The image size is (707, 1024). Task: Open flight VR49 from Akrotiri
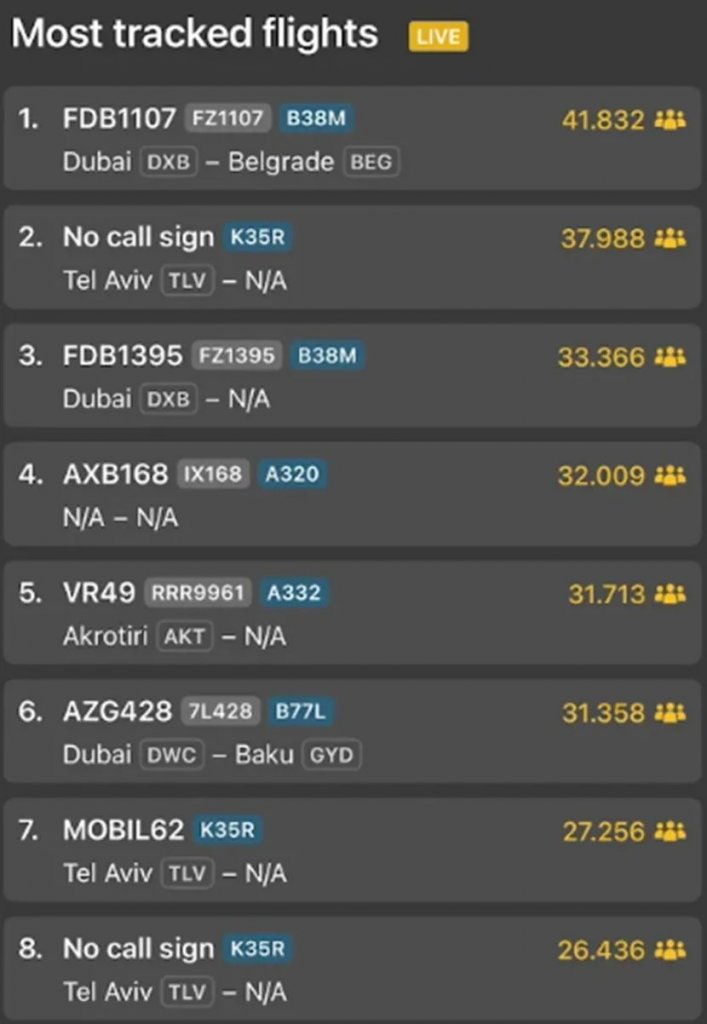[352, 613]
